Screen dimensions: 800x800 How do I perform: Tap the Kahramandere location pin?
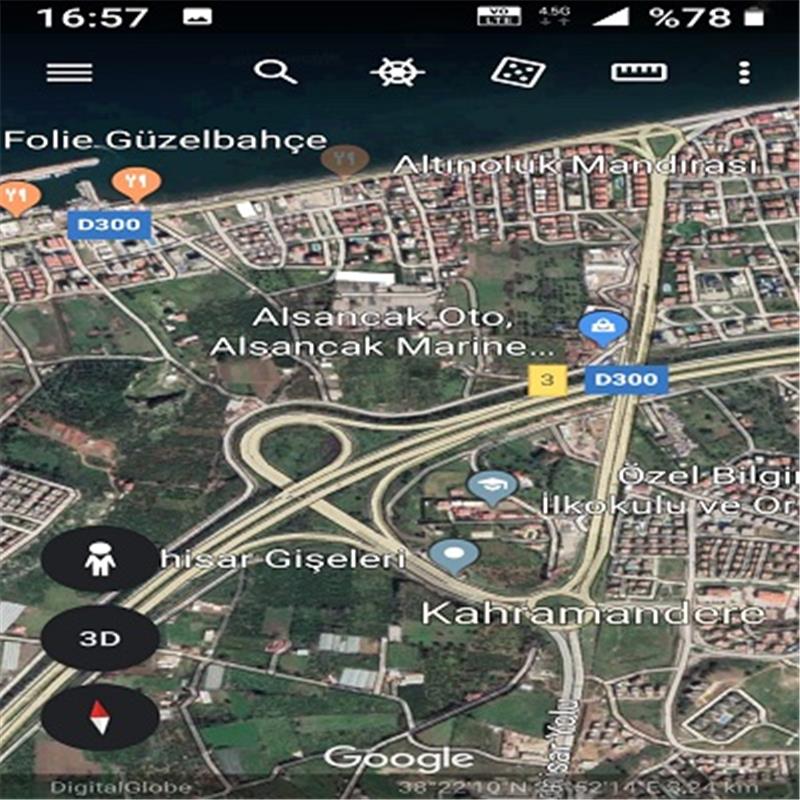pyautogui.click(x=455, y=554)
